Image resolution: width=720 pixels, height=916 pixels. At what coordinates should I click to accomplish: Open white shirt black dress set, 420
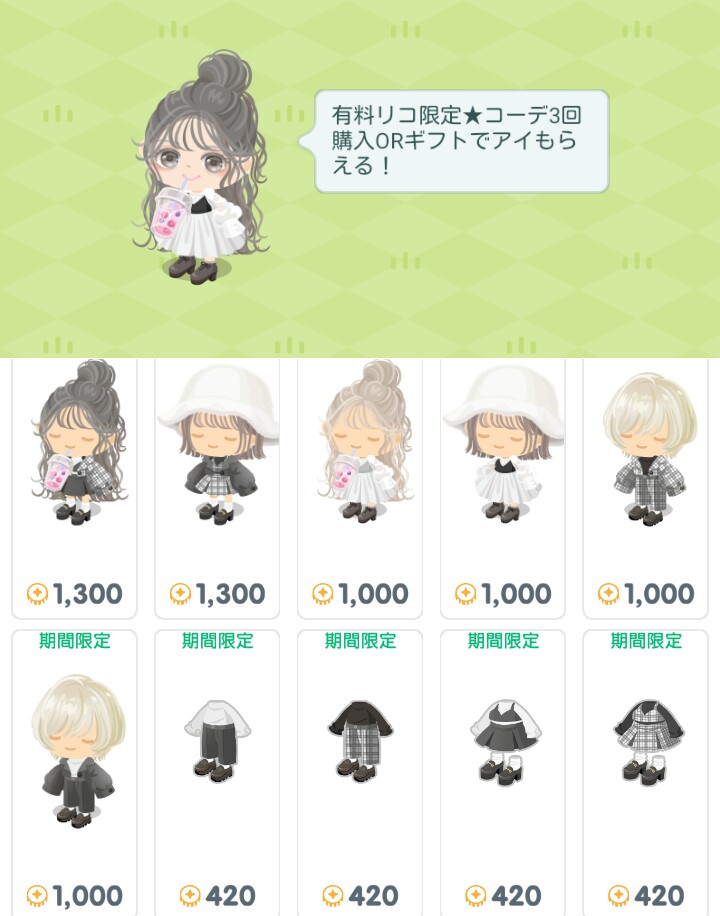click(x=503, y=770)
